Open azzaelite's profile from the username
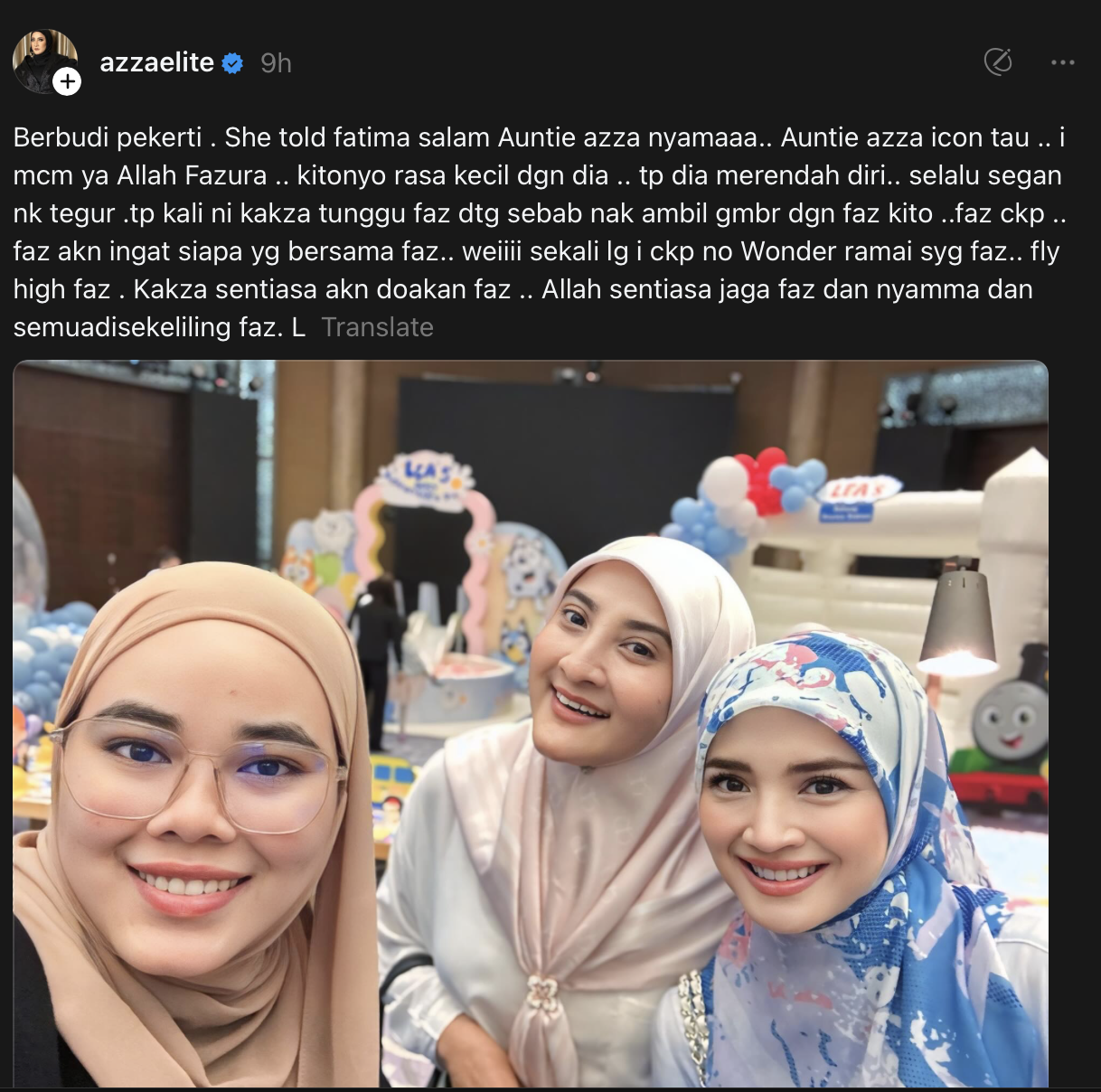The width and height of the screenshot is (1101, 1092). (156, 62)
